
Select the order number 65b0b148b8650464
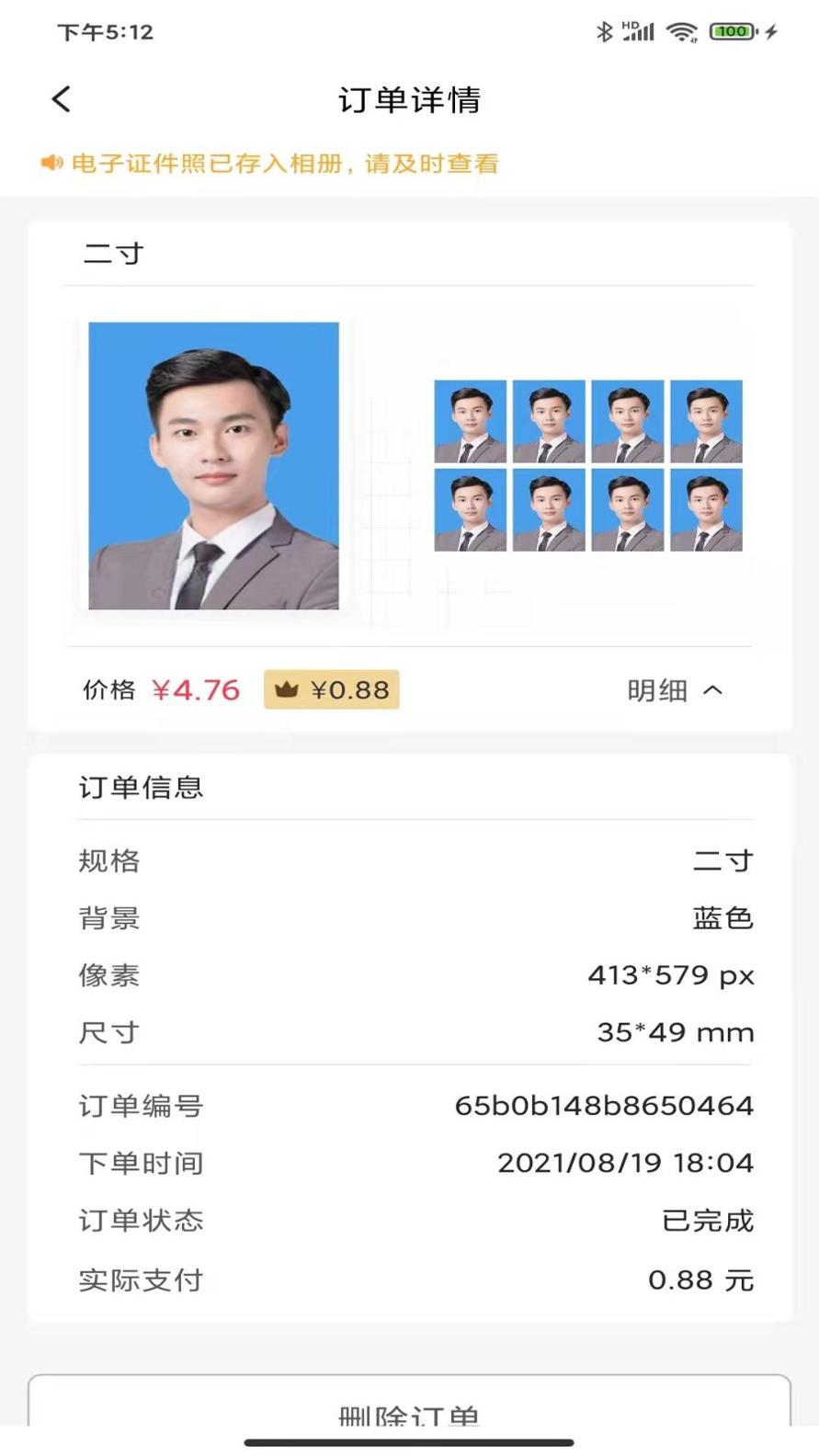pyautogui.click(x=603, y=1107)
